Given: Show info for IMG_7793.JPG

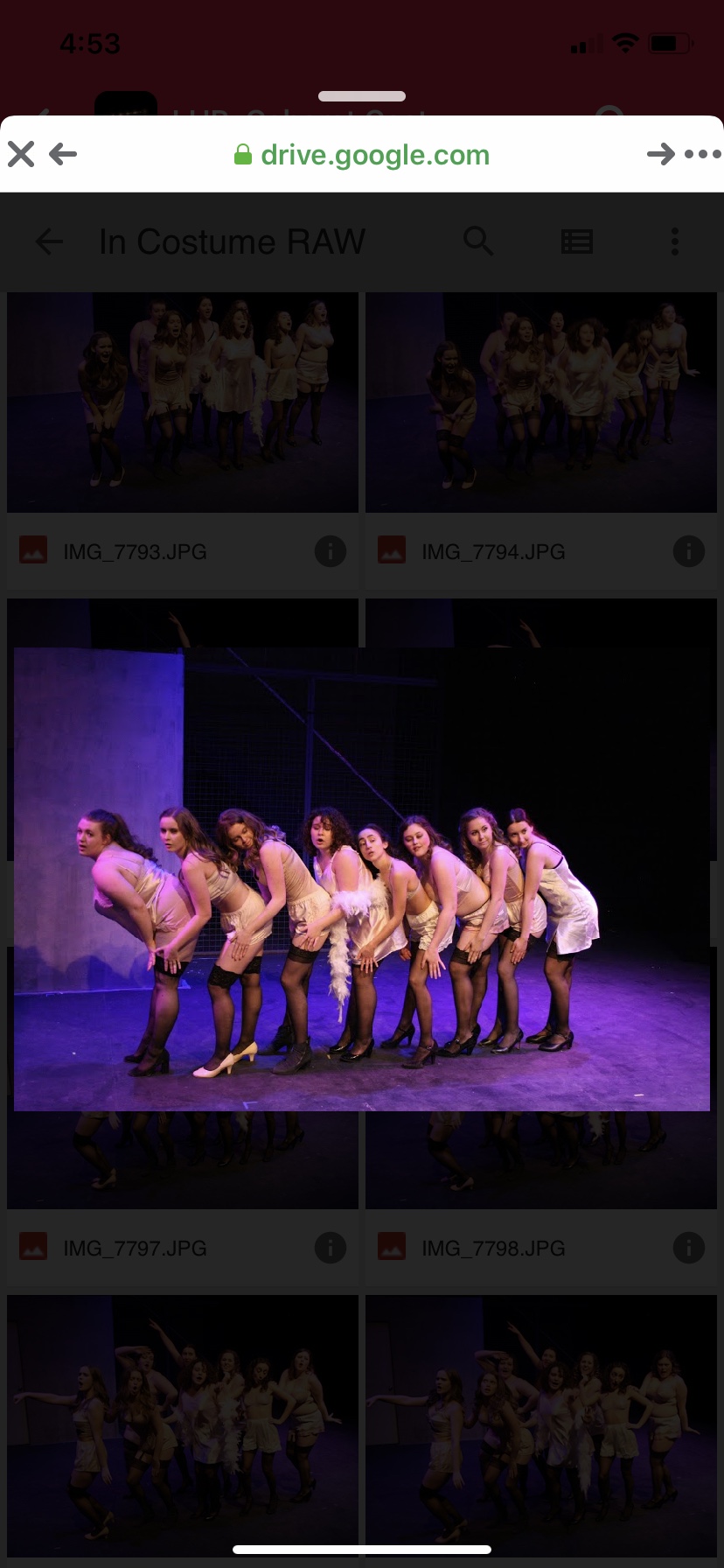Looking at the screenshot, I should click(331, 551).
